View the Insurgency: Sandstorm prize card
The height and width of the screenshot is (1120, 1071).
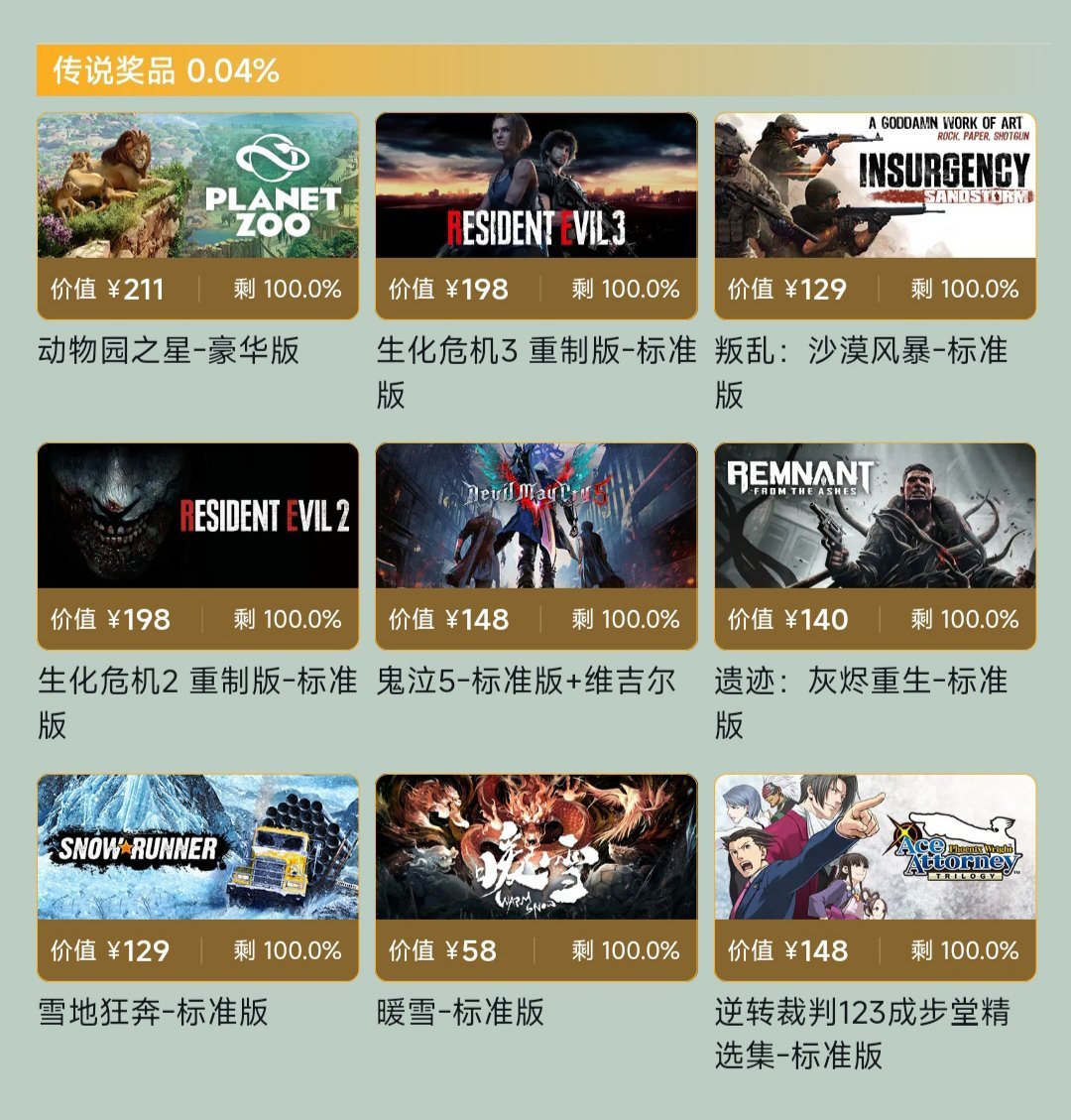tap(875, 187)
